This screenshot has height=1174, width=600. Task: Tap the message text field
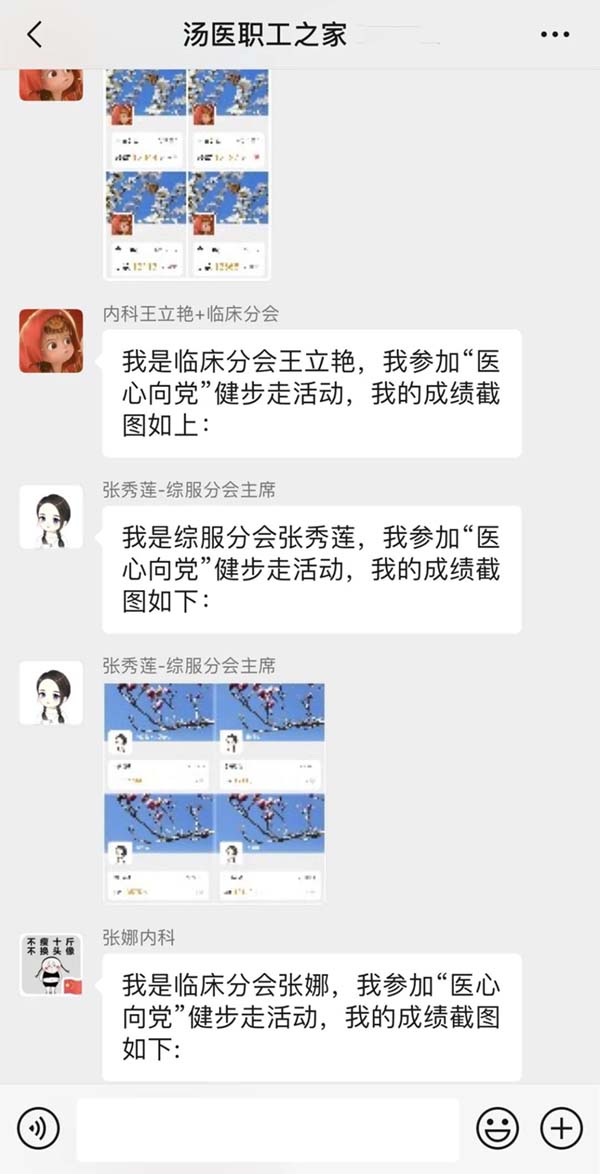(x=267, y=1129)
